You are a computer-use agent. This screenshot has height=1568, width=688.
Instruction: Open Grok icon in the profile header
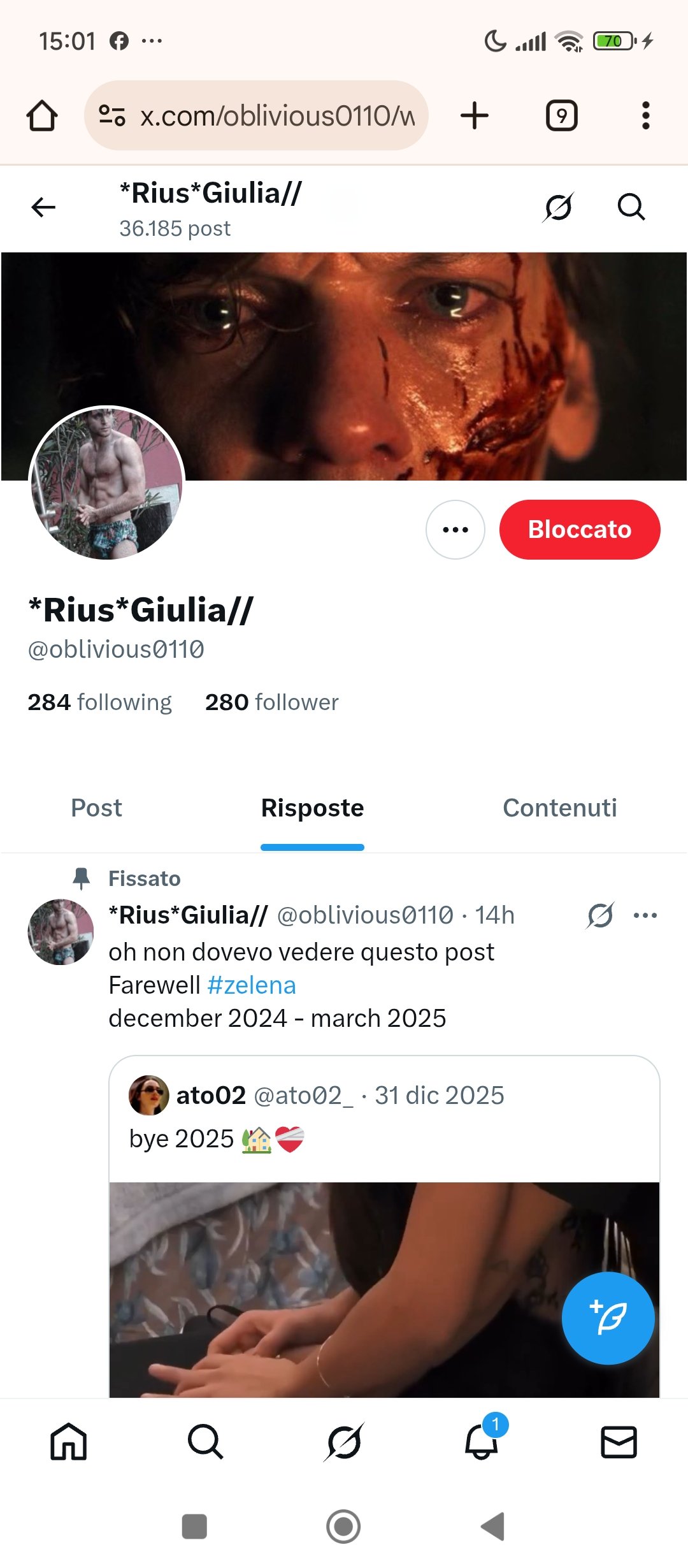tap(558, 207)
